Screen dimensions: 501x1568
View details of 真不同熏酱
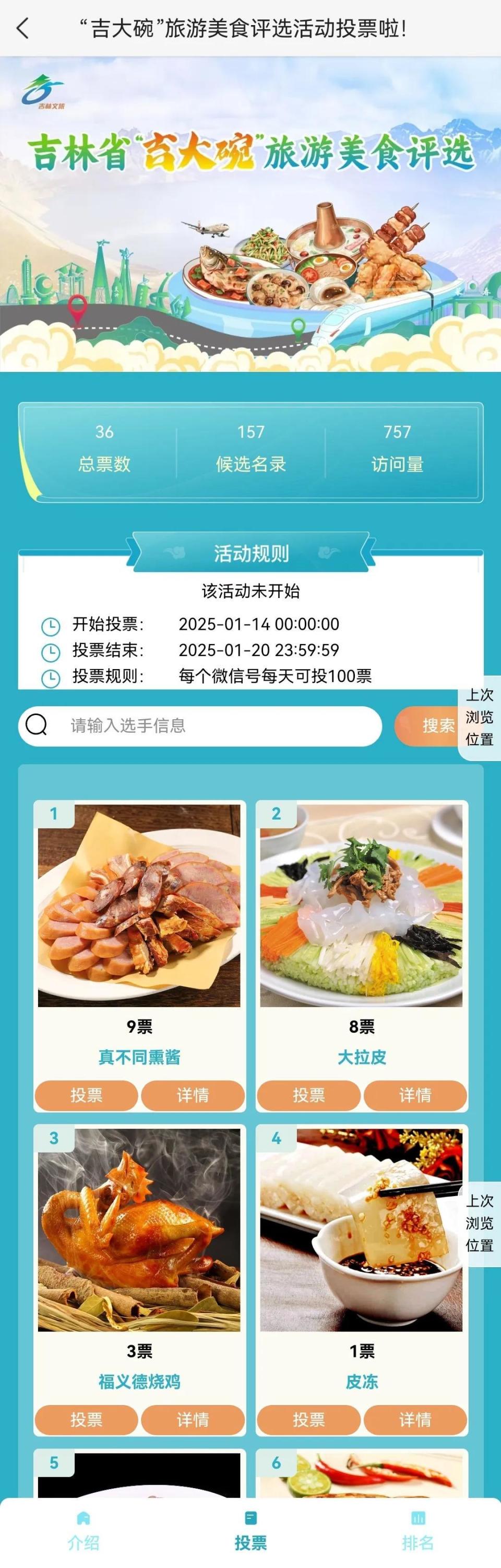pos(193,1095)
